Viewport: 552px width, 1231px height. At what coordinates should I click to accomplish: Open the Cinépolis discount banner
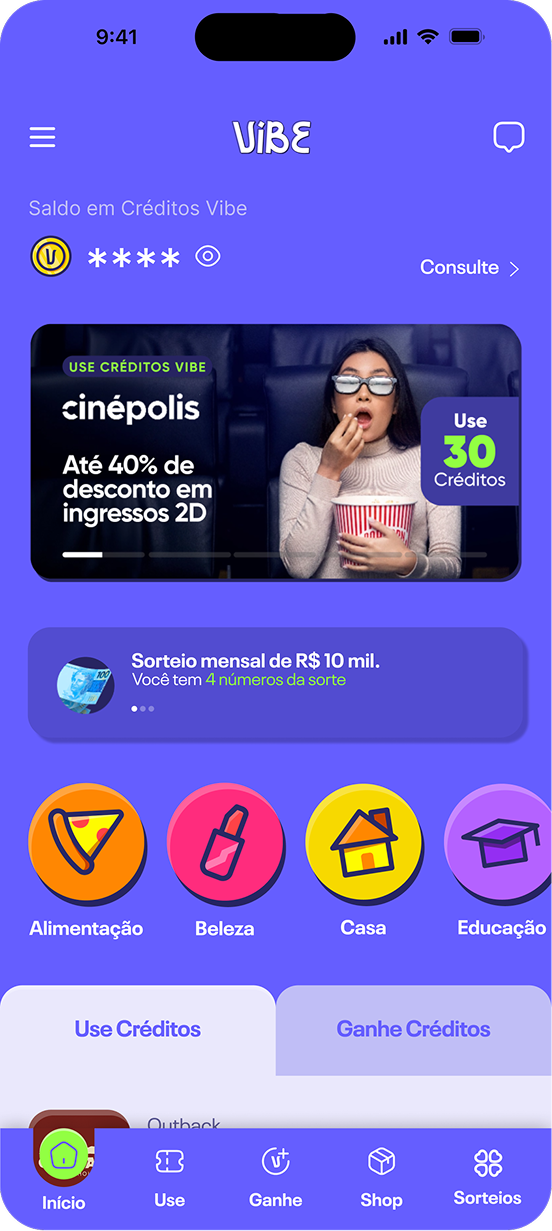(x=276, y=452)
